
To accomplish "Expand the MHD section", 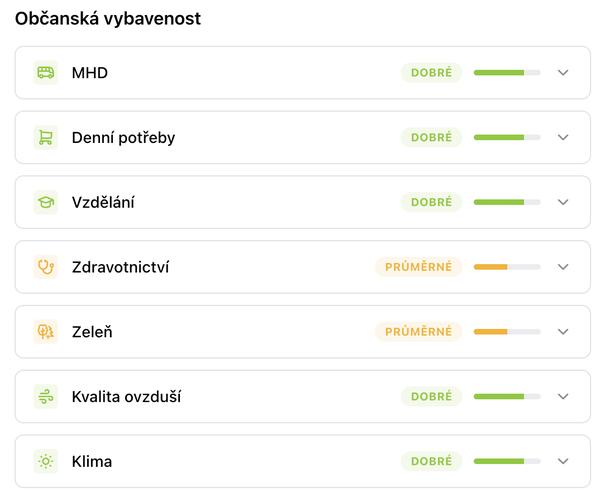I will coord(563,73).
